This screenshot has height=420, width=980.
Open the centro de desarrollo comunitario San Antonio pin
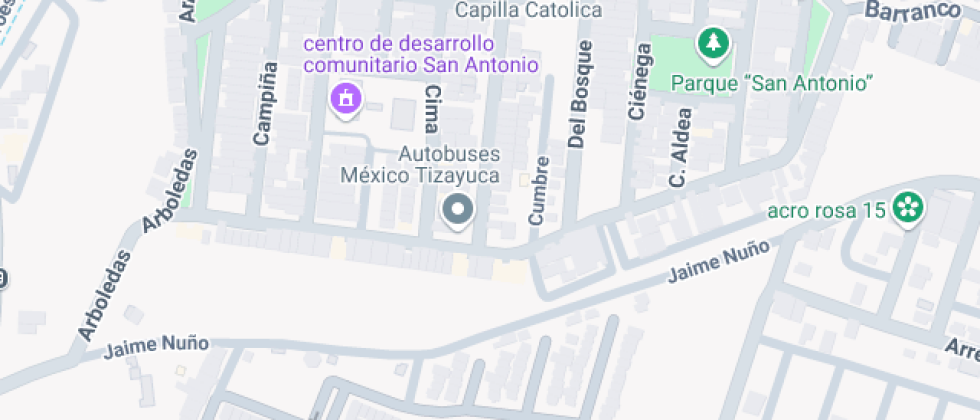(x=346, y=100)
